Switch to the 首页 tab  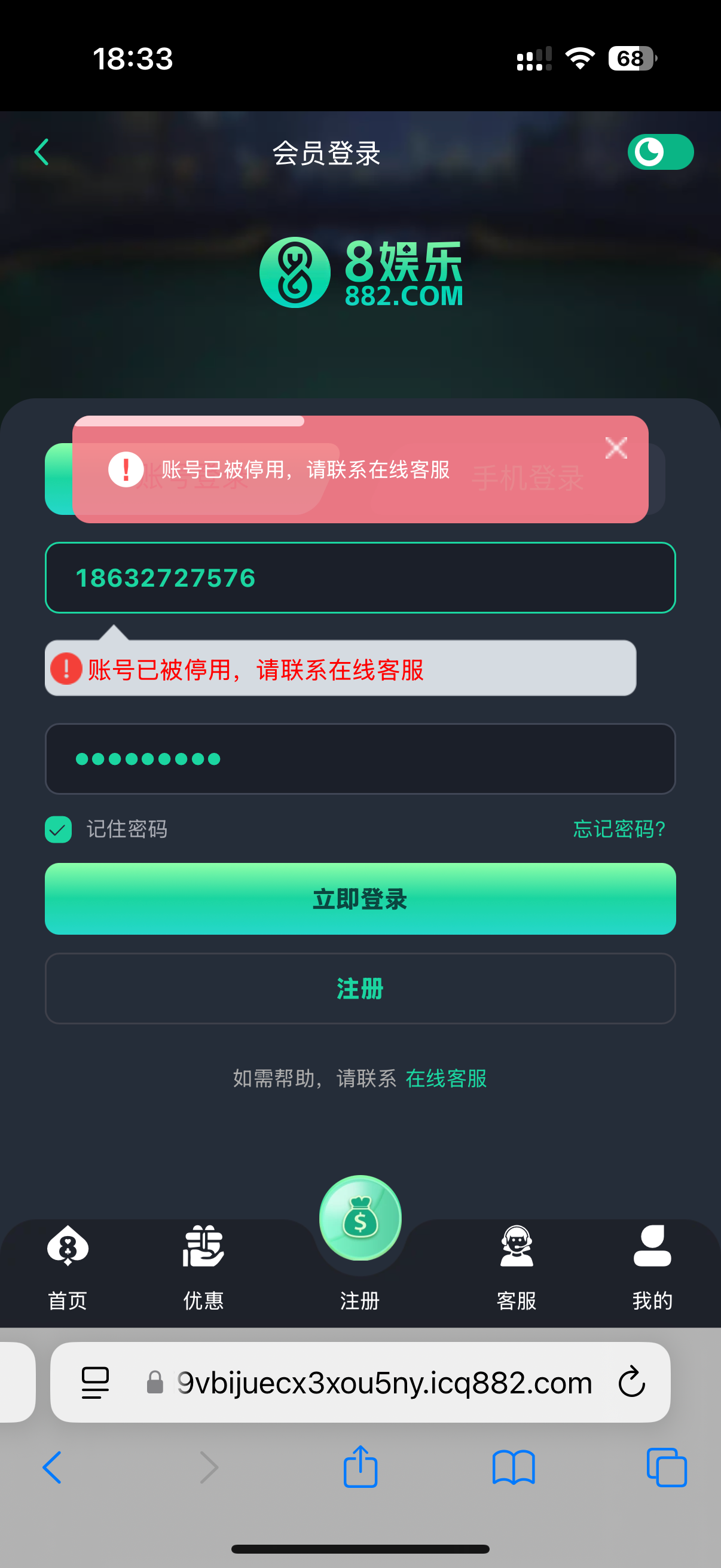pyautogui.click(x=68, y=1265)
